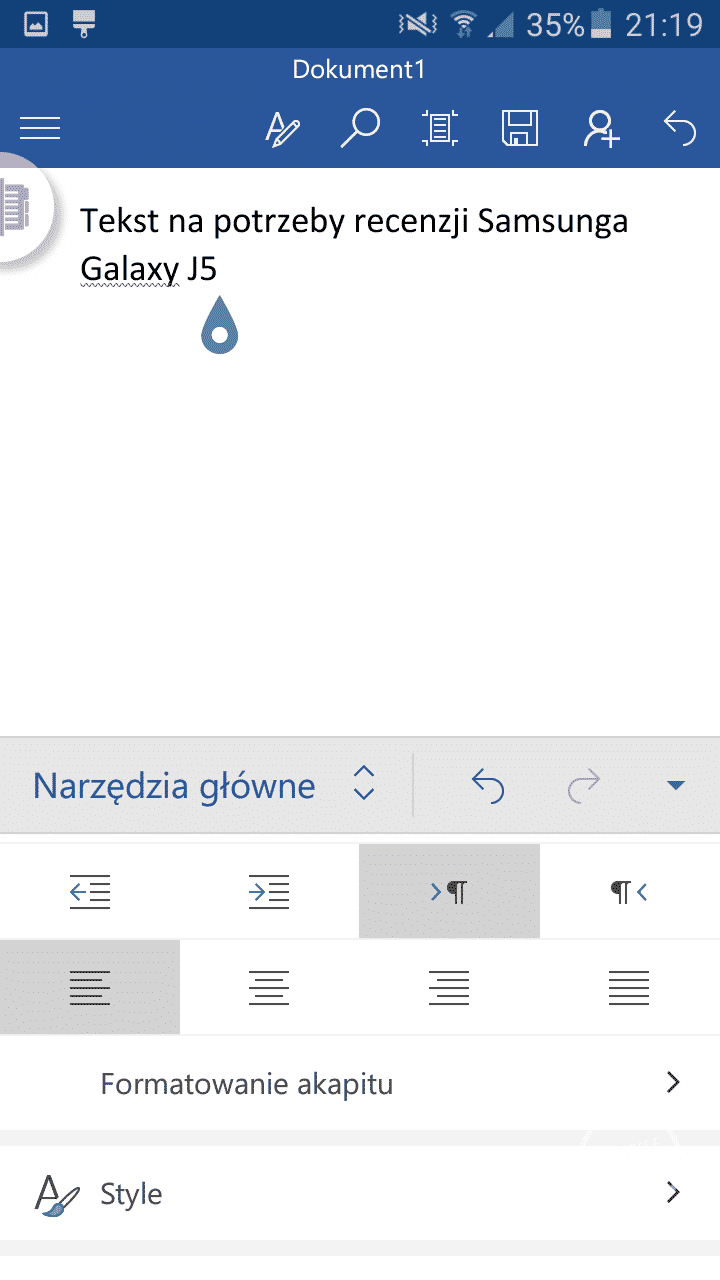720x1280 pixels.
Task: Switch to the mobile reading view
Action: tap(439, 129)
